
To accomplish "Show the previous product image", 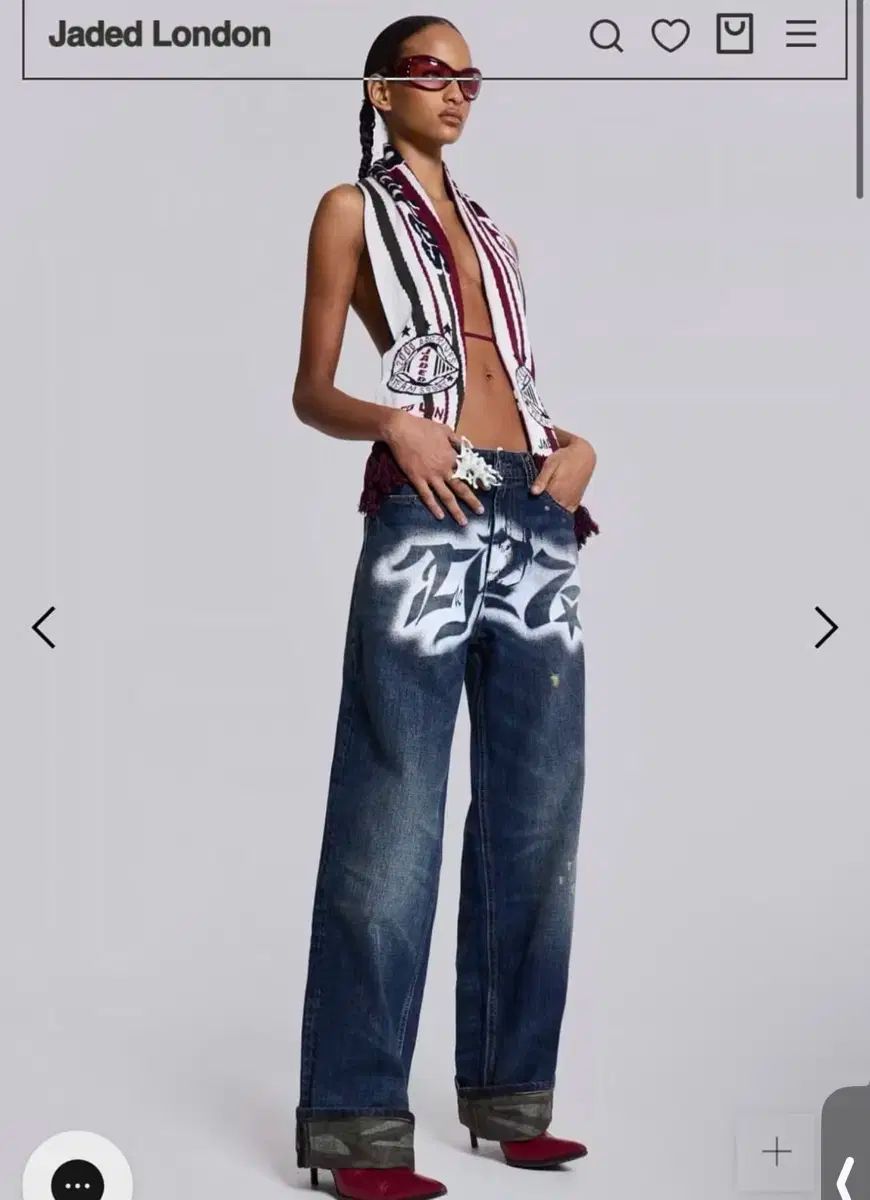I will point(43,628).
